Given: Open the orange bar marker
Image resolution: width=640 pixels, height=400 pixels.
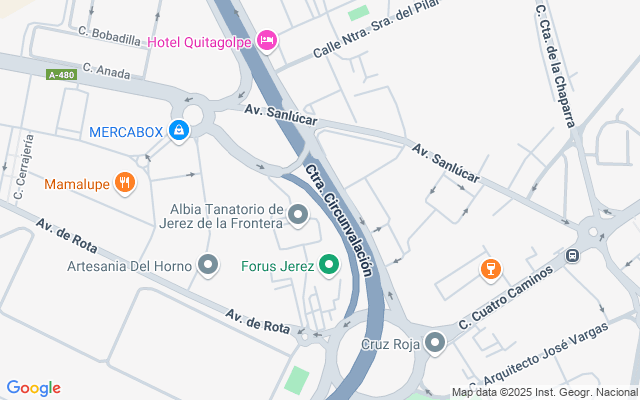Looking at the screenshot, I should click(x=490, y=267).
